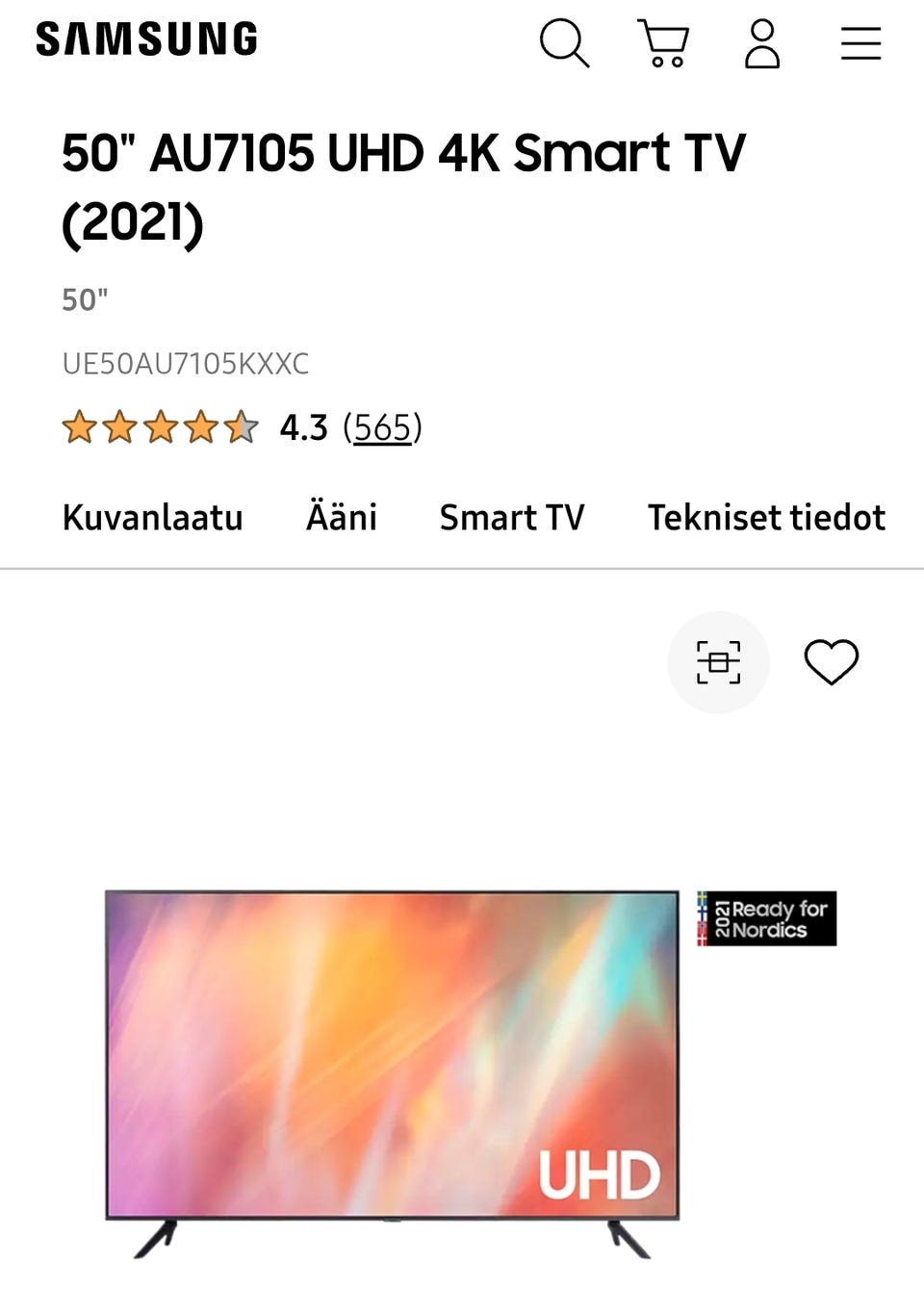Open the augmented-reality view icon on product image
Viewport: 924px width, 1313px height.
[x=718, y=660]
